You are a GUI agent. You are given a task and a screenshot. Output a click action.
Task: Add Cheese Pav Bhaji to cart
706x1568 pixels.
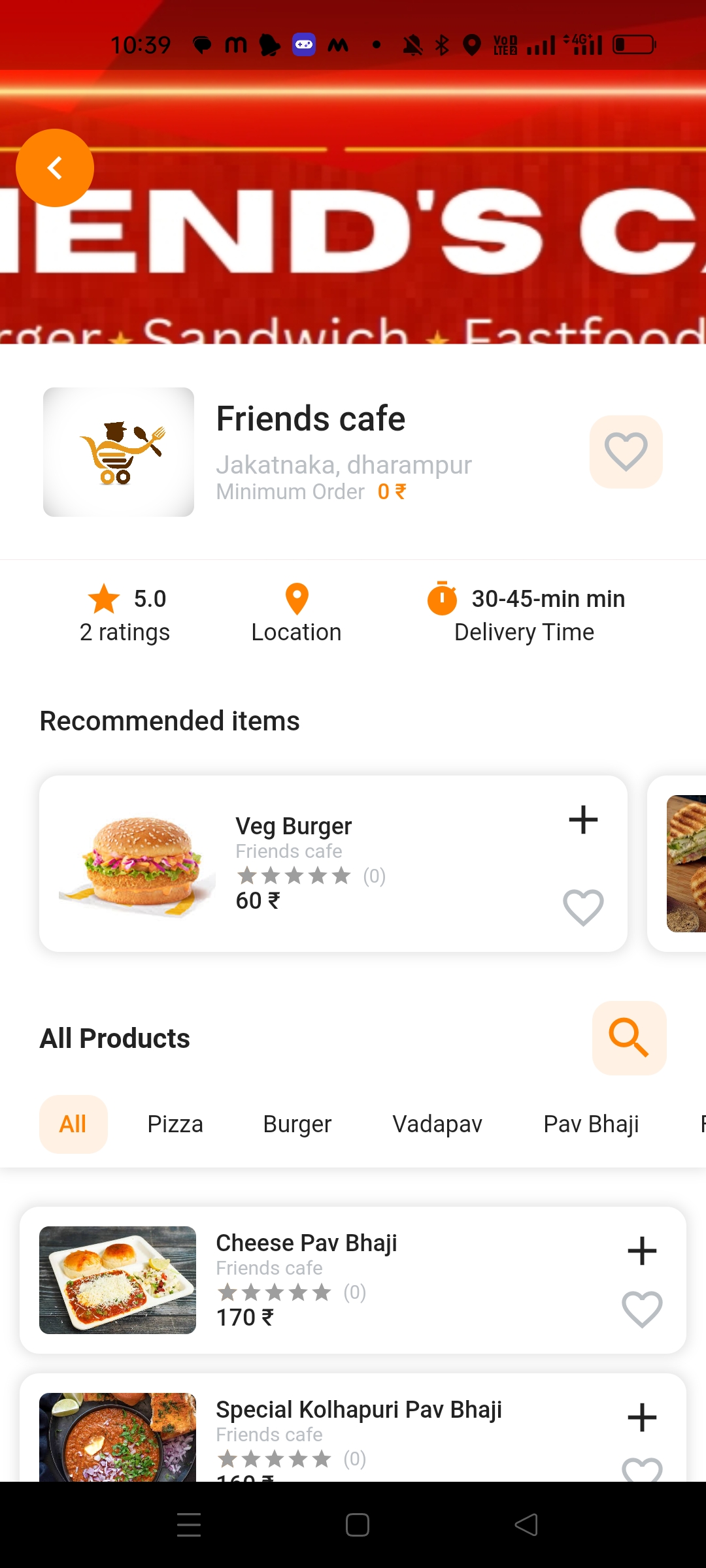(642, 1250)
